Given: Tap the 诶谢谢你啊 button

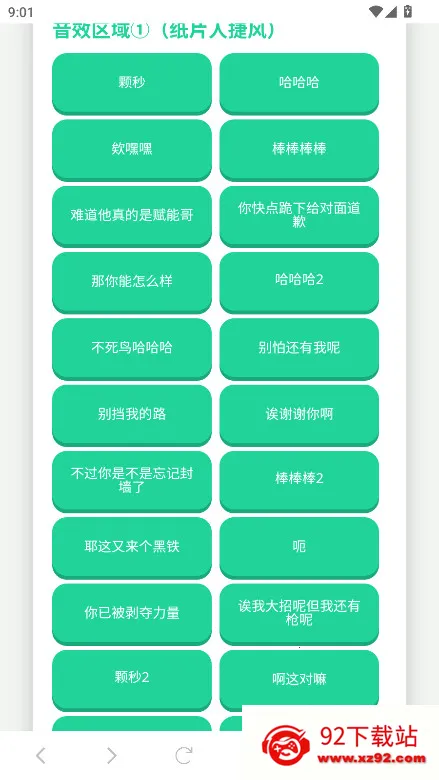Looking at the screenshot, I should [299, 415].
